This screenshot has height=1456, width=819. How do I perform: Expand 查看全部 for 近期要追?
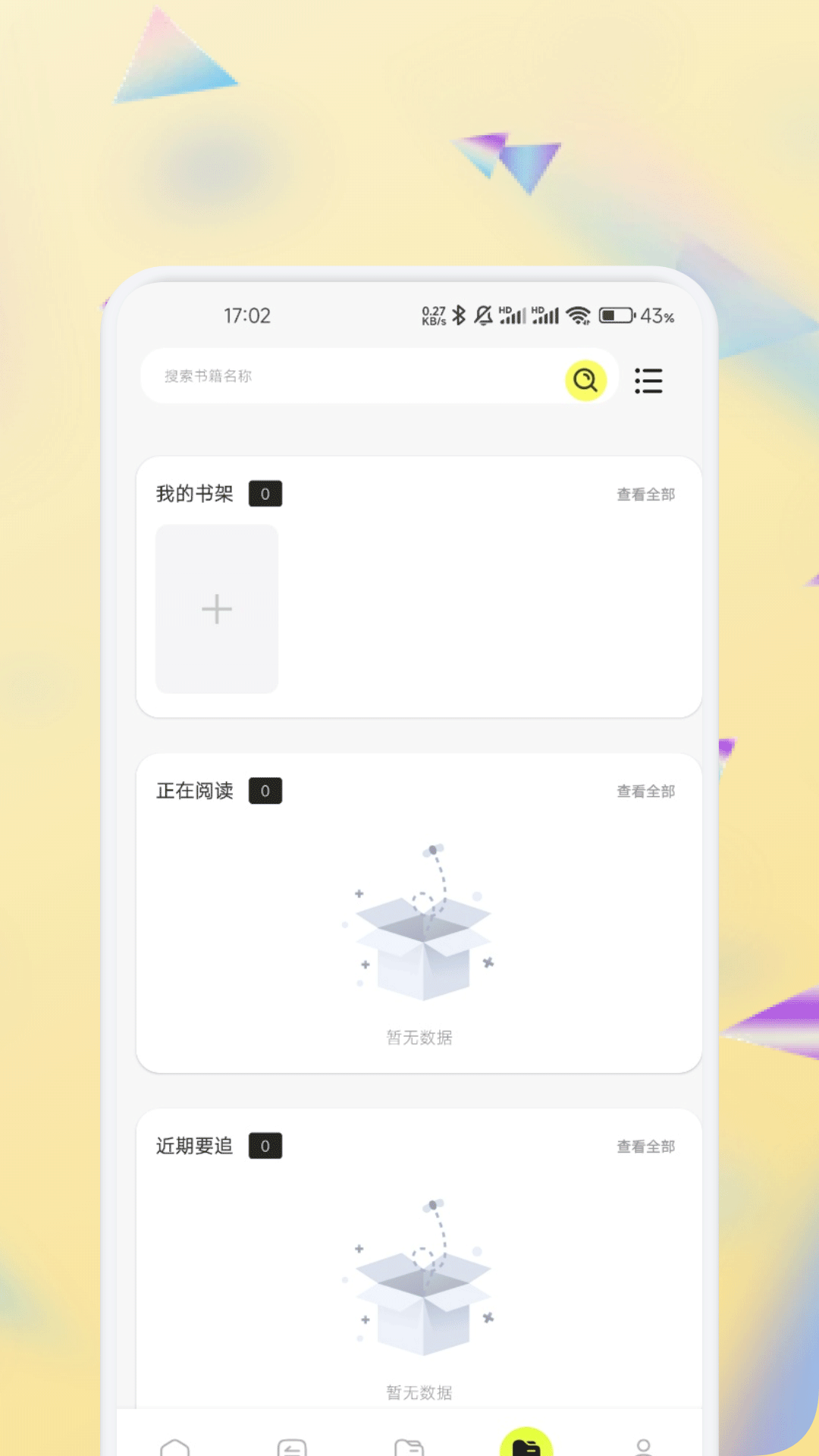(x=646, y=1147)
